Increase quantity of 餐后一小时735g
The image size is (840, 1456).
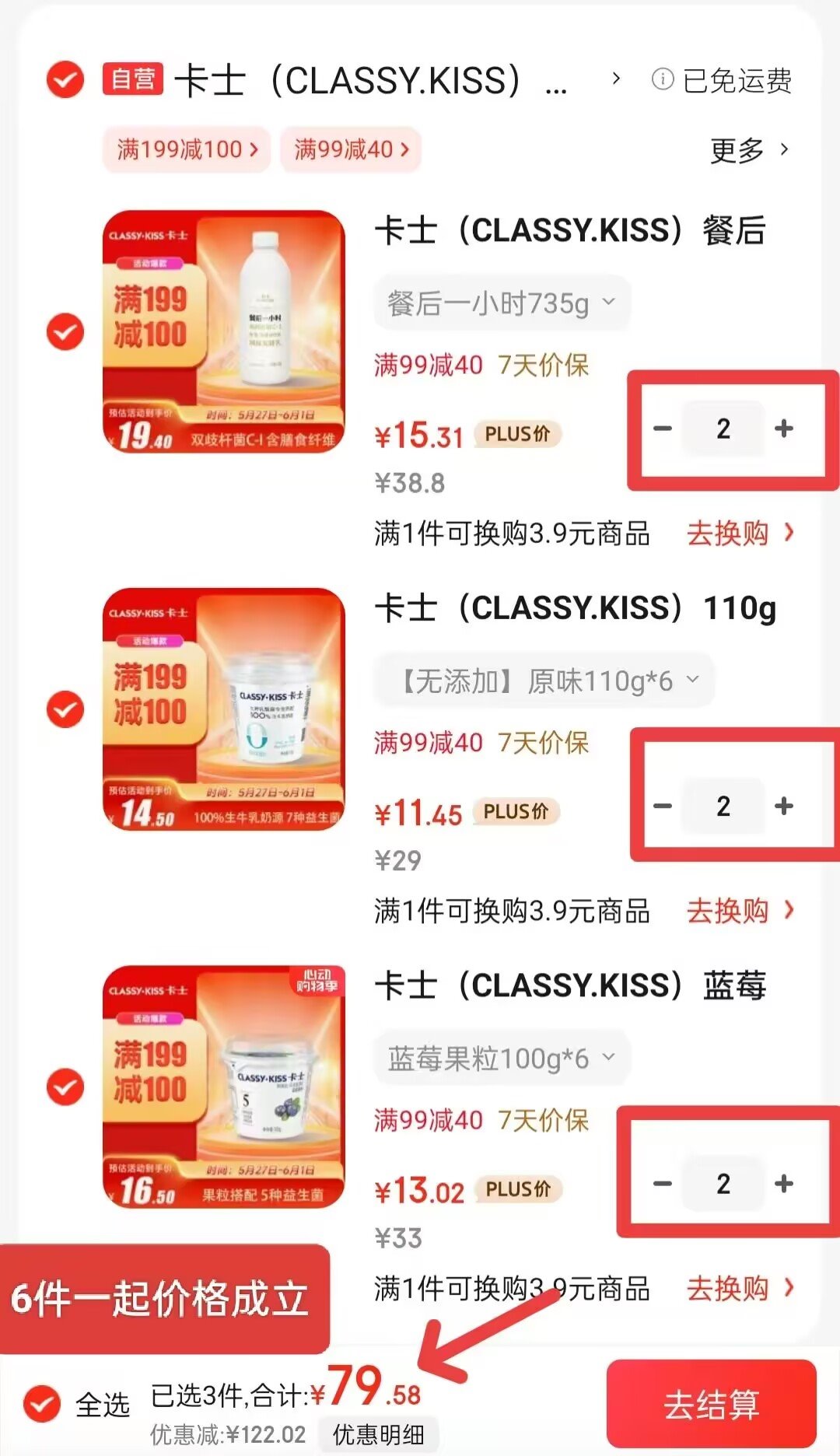[x=784, y=428]
